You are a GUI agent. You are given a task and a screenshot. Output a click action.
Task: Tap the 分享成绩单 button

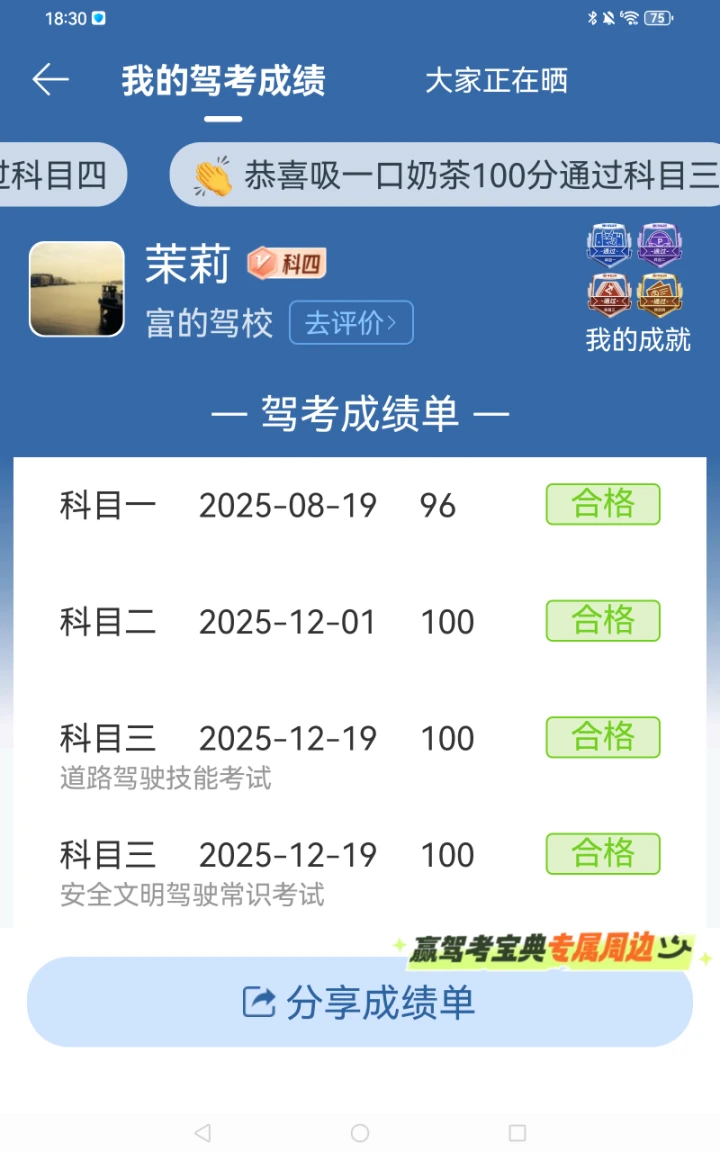click(360, 1002)
